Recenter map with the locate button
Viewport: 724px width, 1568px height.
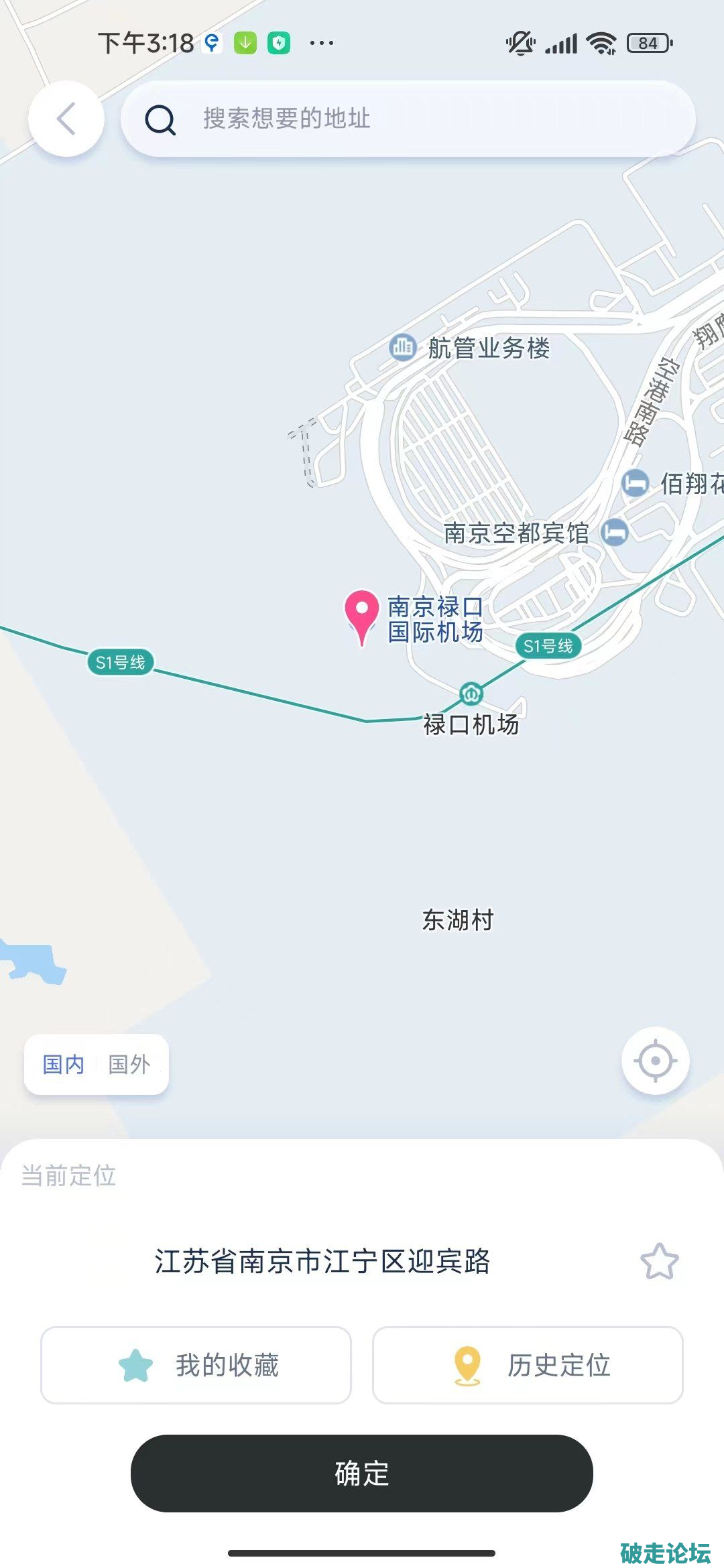point(655,1061)
